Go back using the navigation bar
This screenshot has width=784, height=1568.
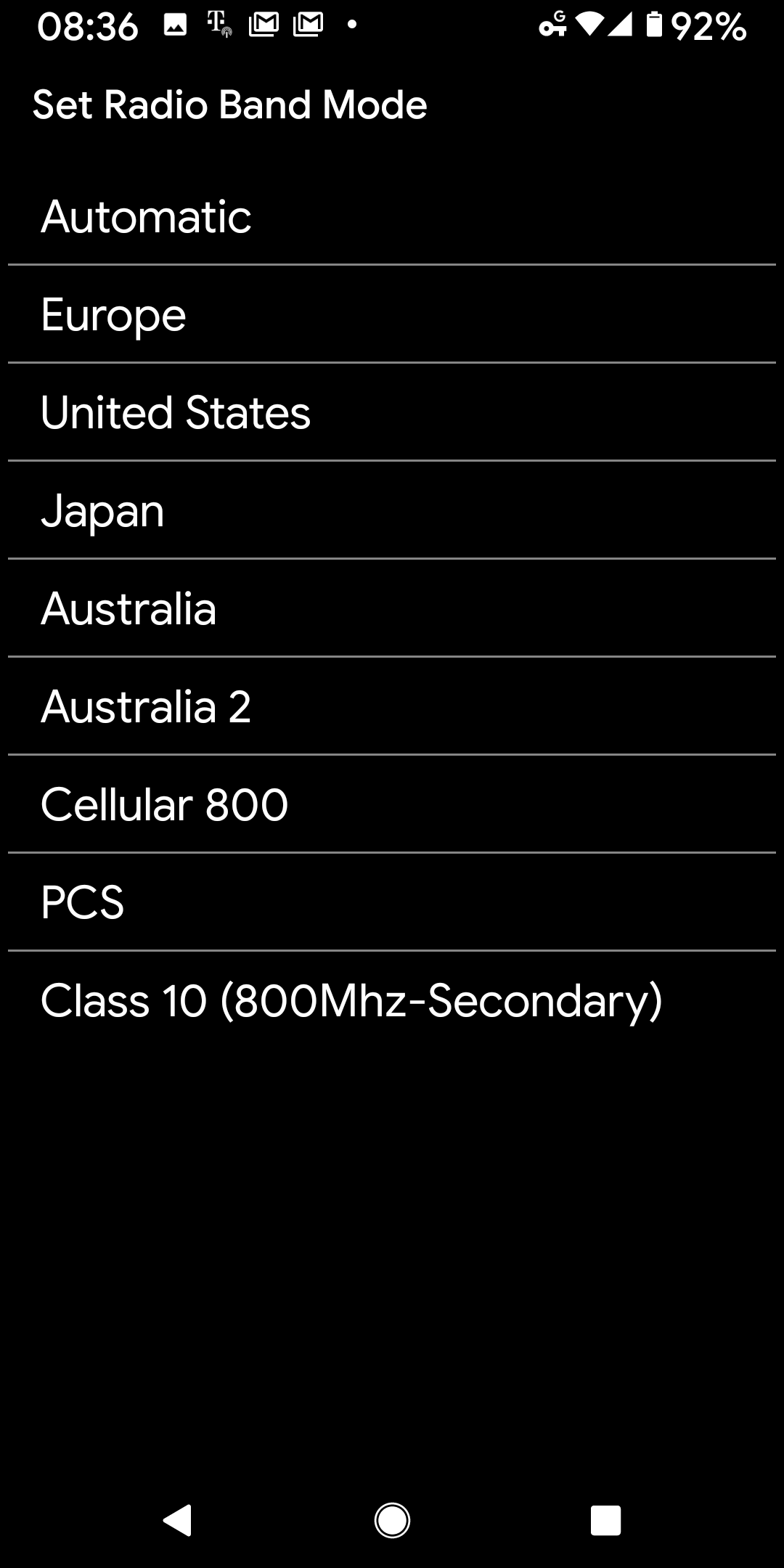point(178,1520)
